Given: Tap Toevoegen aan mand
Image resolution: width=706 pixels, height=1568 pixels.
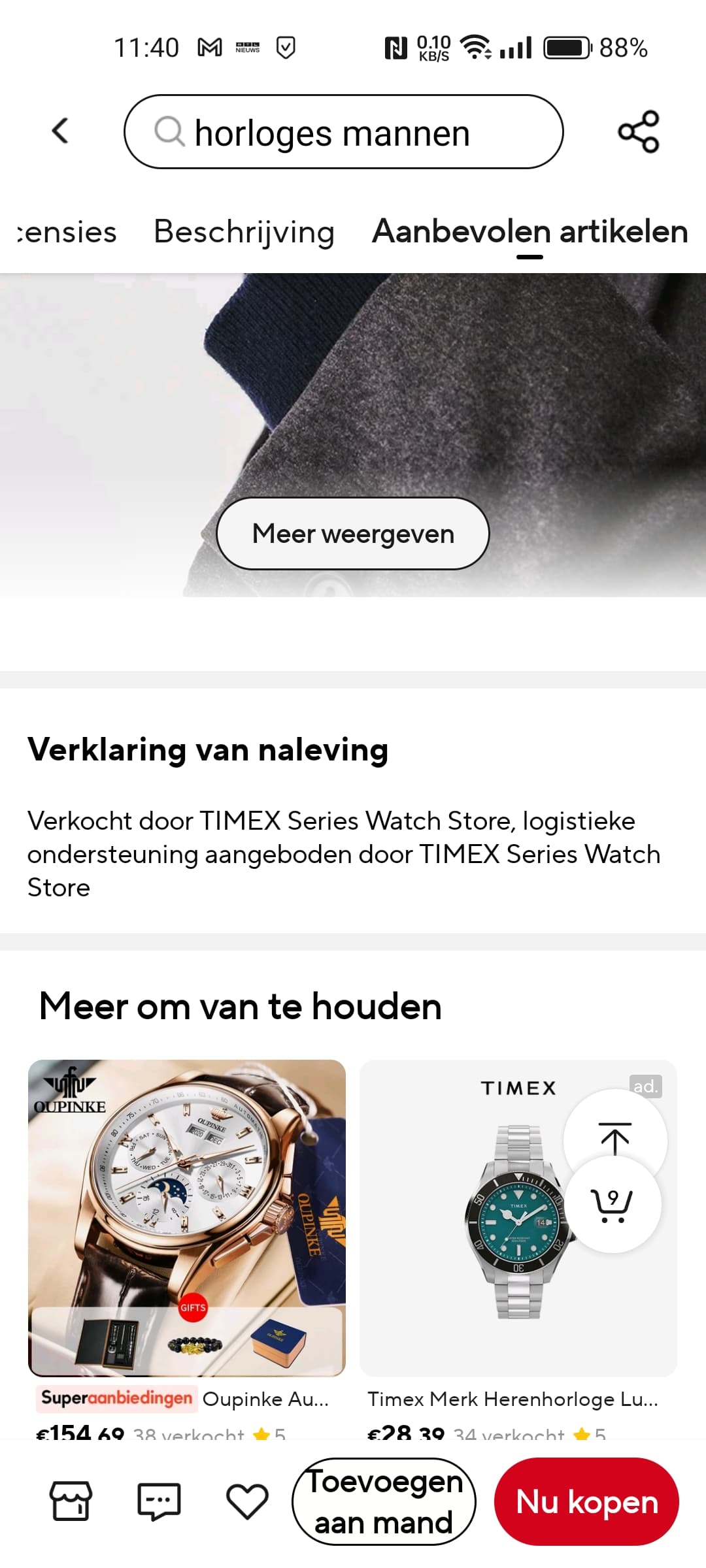Looking at the screenshot, I should pos(384,1501).
